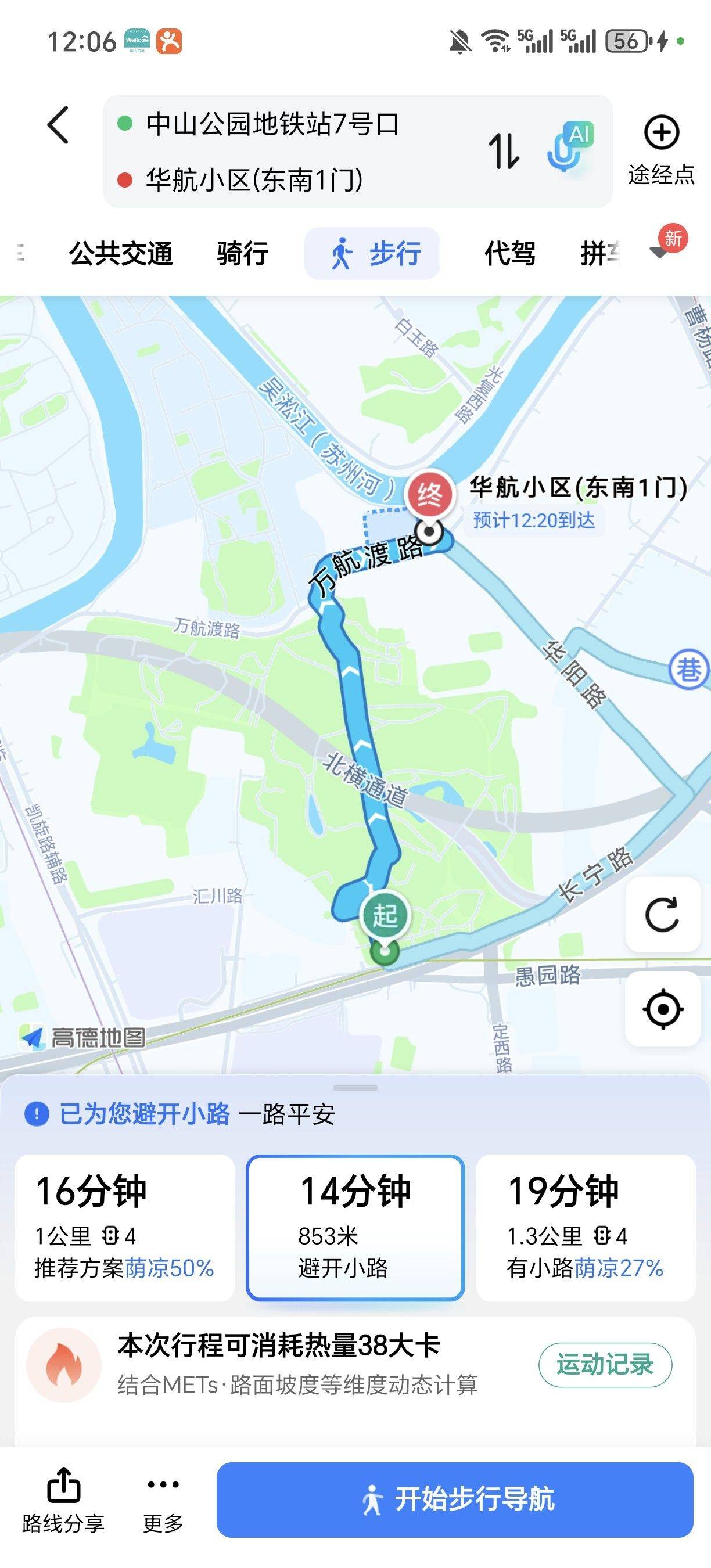
Task: Start walking navigation with 开始步行导航
Action: click(455, 1499)
